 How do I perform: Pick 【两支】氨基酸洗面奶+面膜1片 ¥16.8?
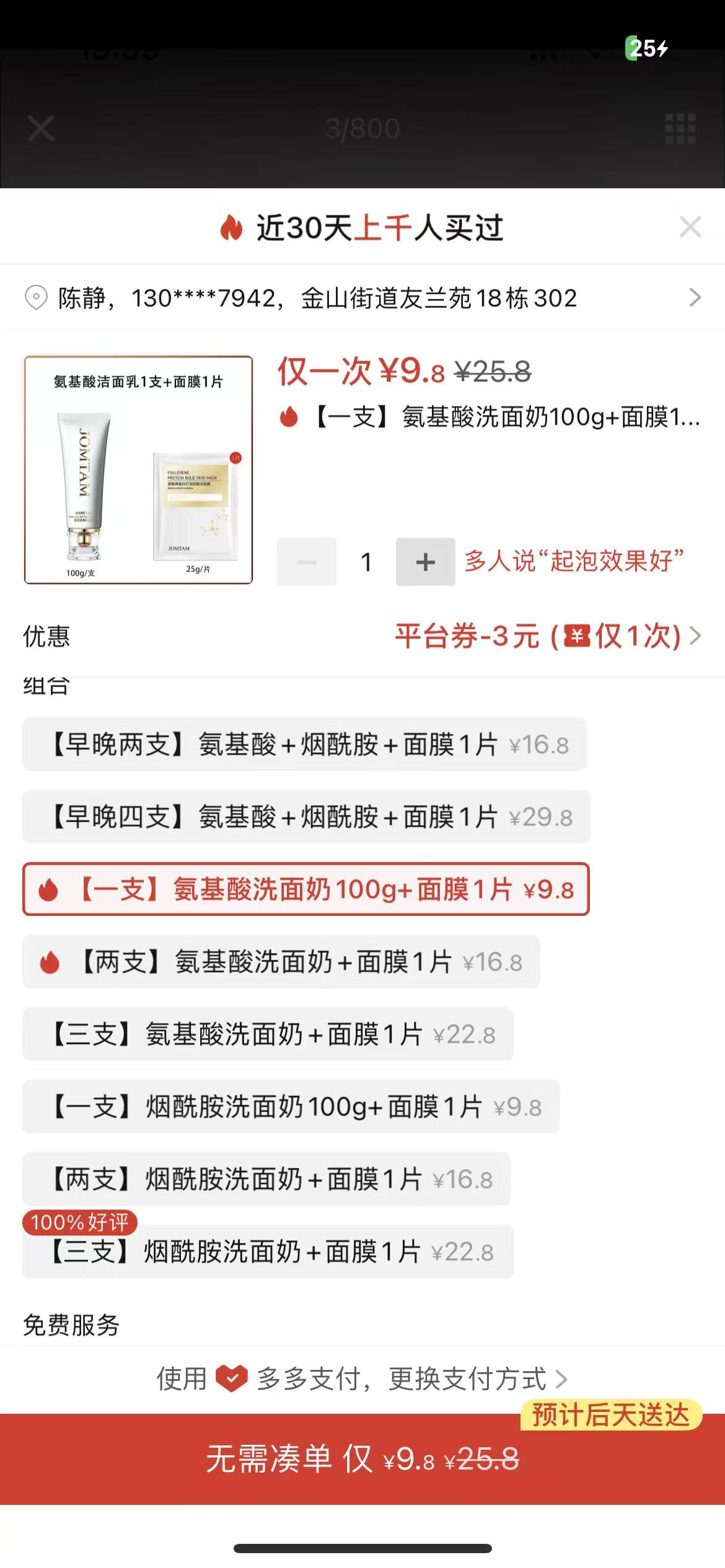tap(281, 962)
